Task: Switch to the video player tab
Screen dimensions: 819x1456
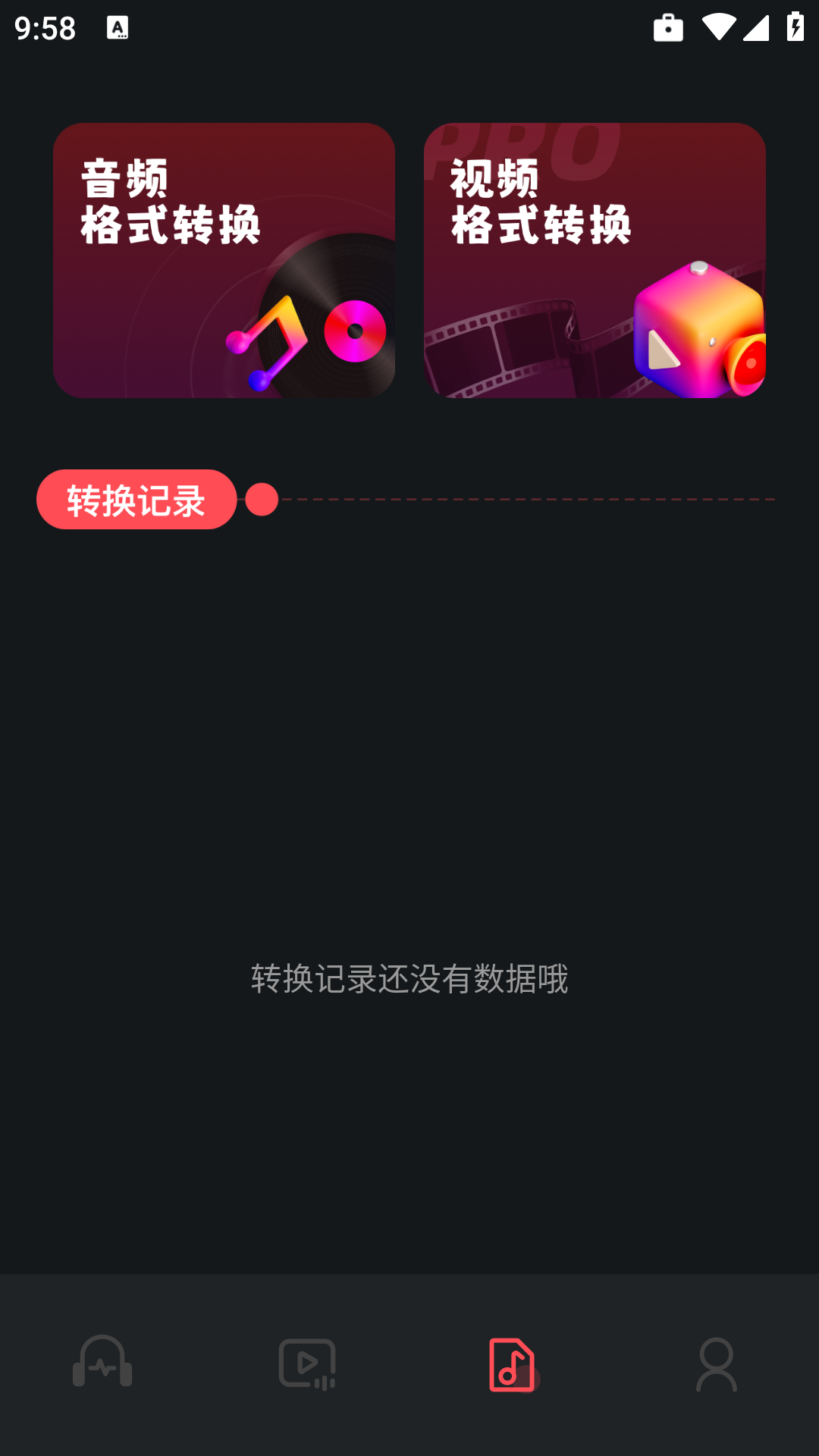Action: click(x=307, y=1363)
